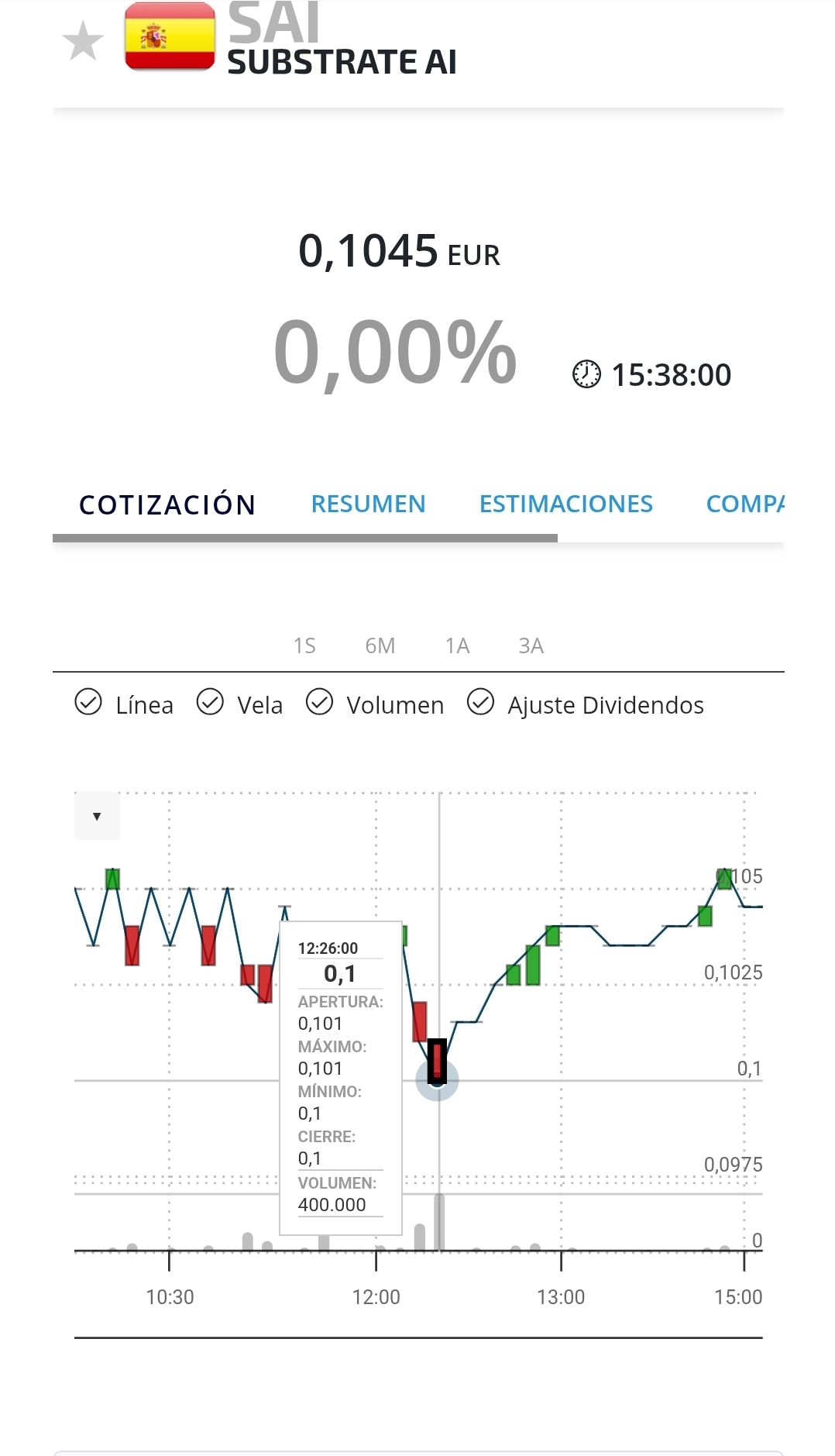This screenshot has height=1456, width=835.
Task: Expand the chart dropdown arrow
Action: pos(97,816)
